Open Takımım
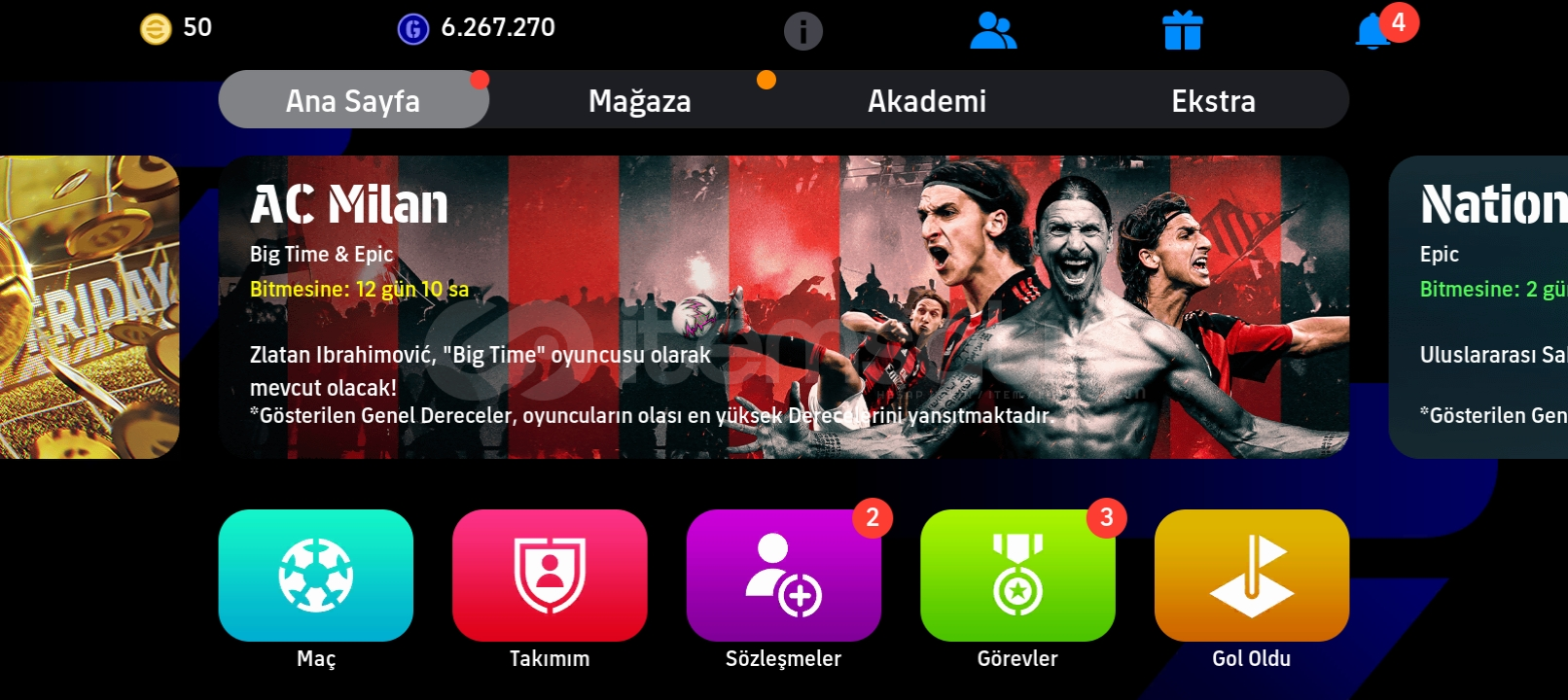The width and height of the screenshot is (1568, 700). [550, 576]
